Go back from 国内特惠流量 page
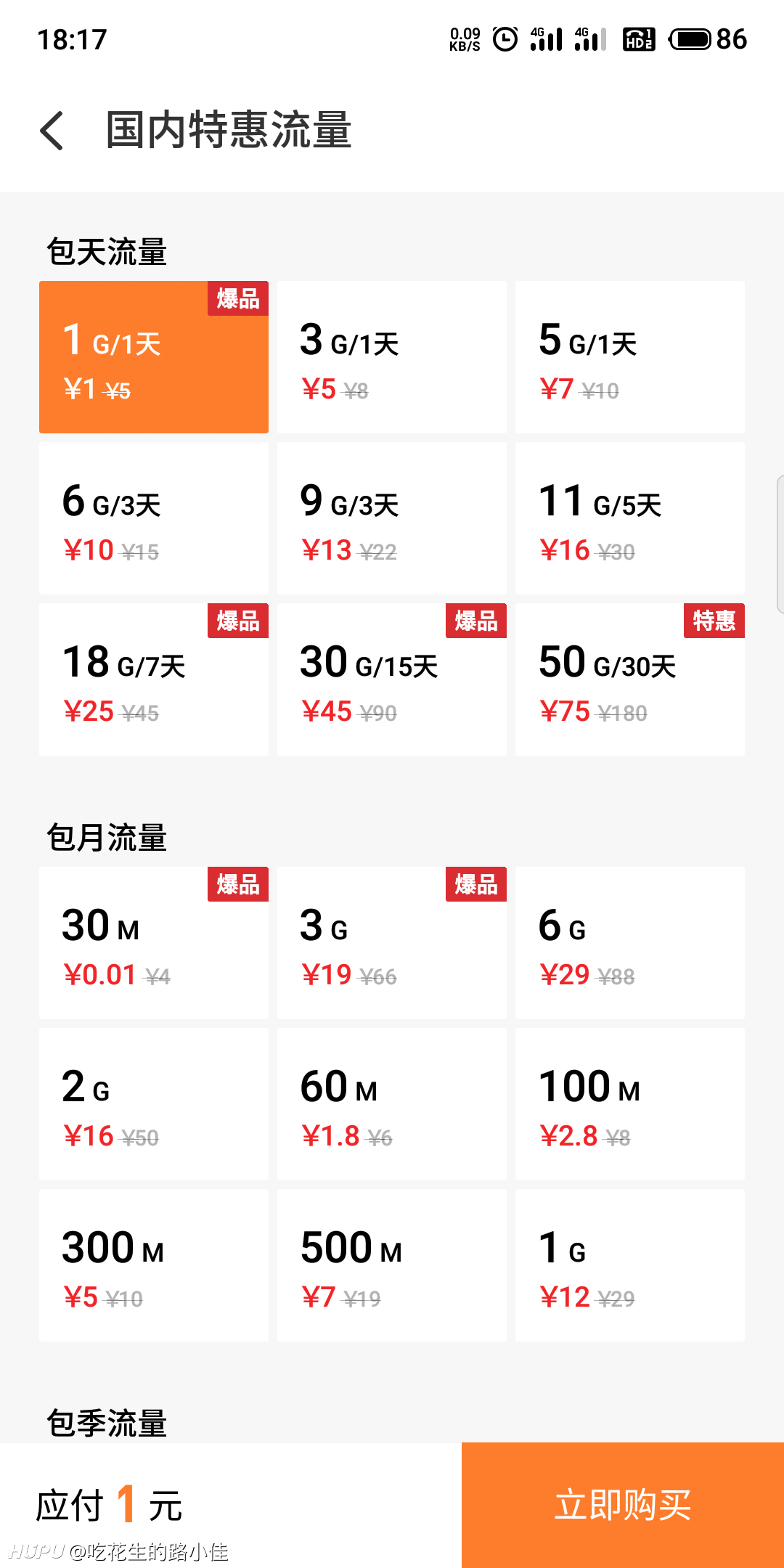784x1568 pixels. pos(52,131)
